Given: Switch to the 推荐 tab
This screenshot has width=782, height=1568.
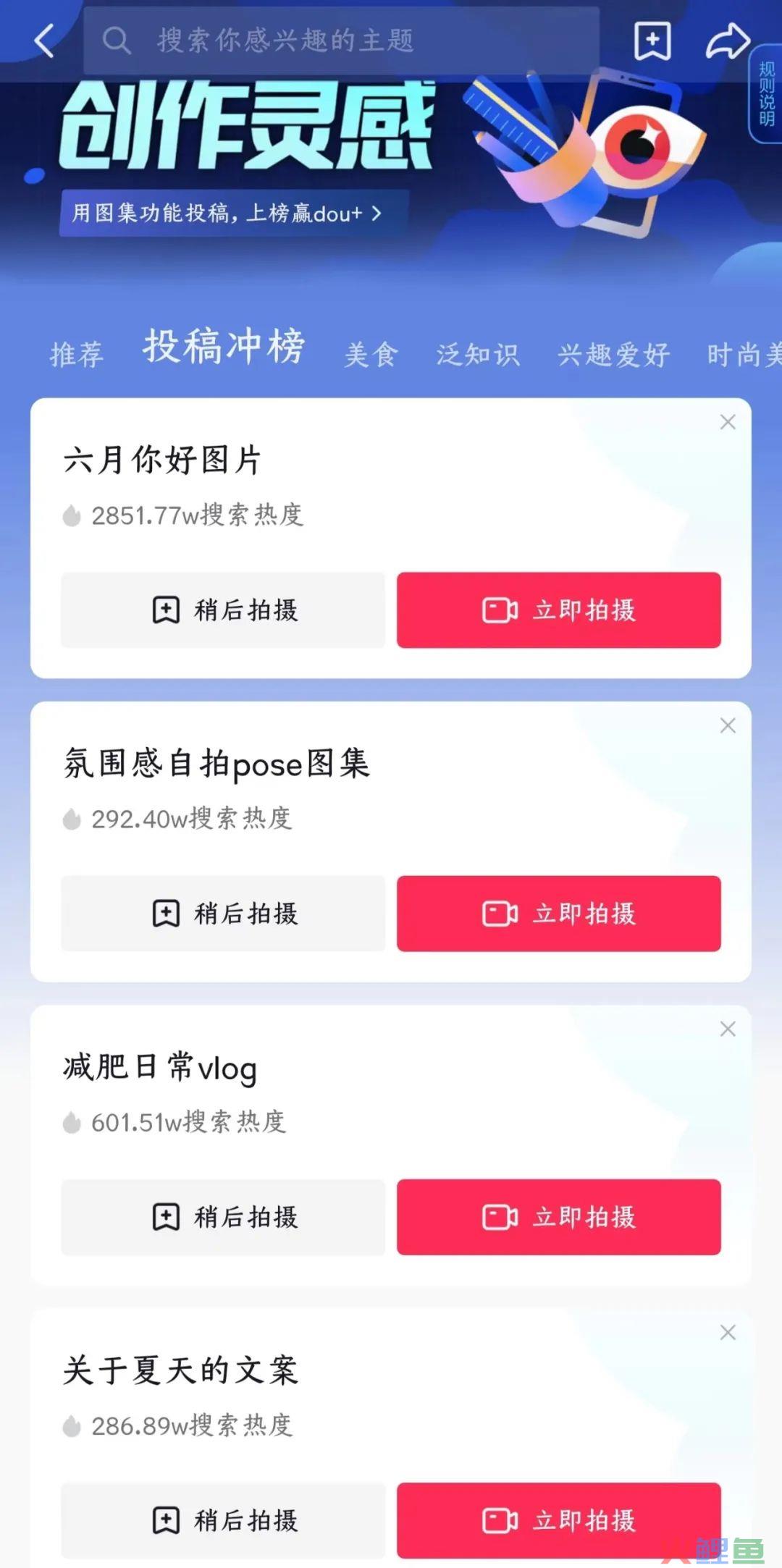Looking at the screenshot, I should (x=76, y=355).
